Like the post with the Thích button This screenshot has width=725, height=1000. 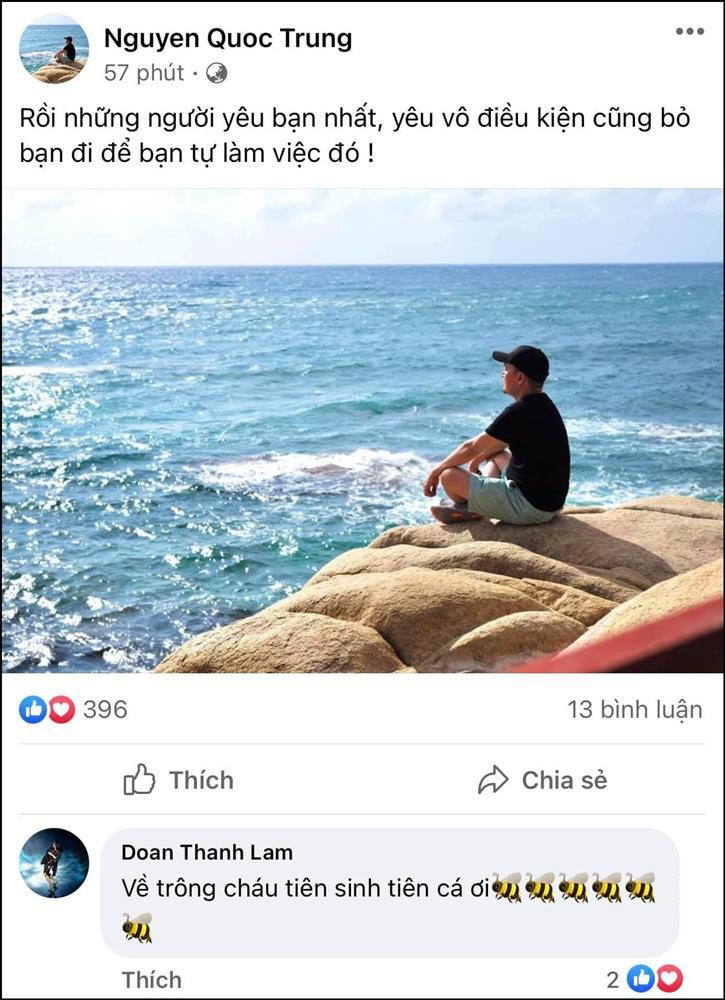(x=181, y=780)
